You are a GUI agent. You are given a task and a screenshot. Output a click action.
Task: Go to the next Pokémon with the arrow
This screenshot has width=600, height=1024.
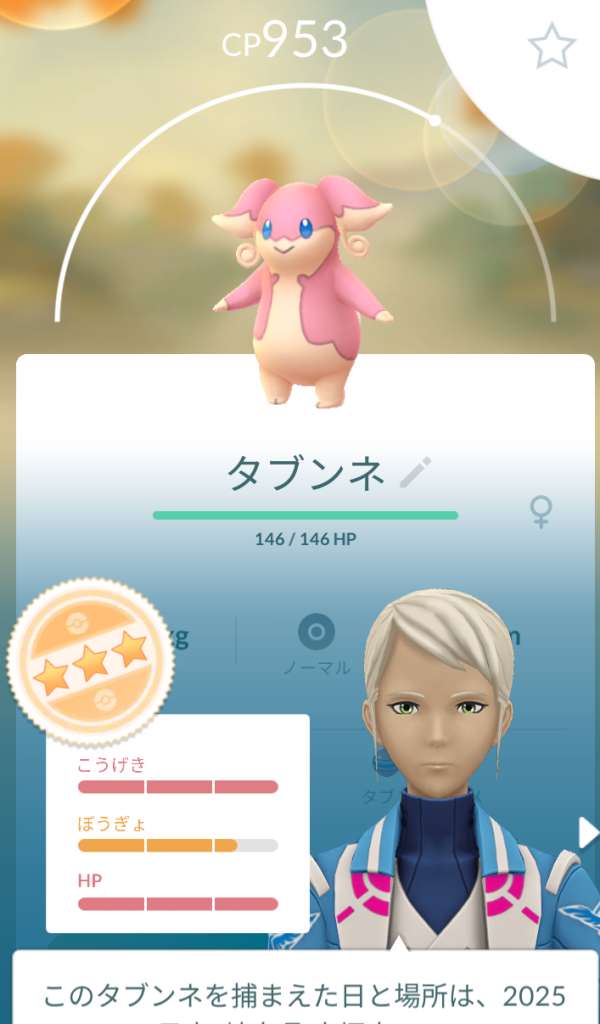588,832
